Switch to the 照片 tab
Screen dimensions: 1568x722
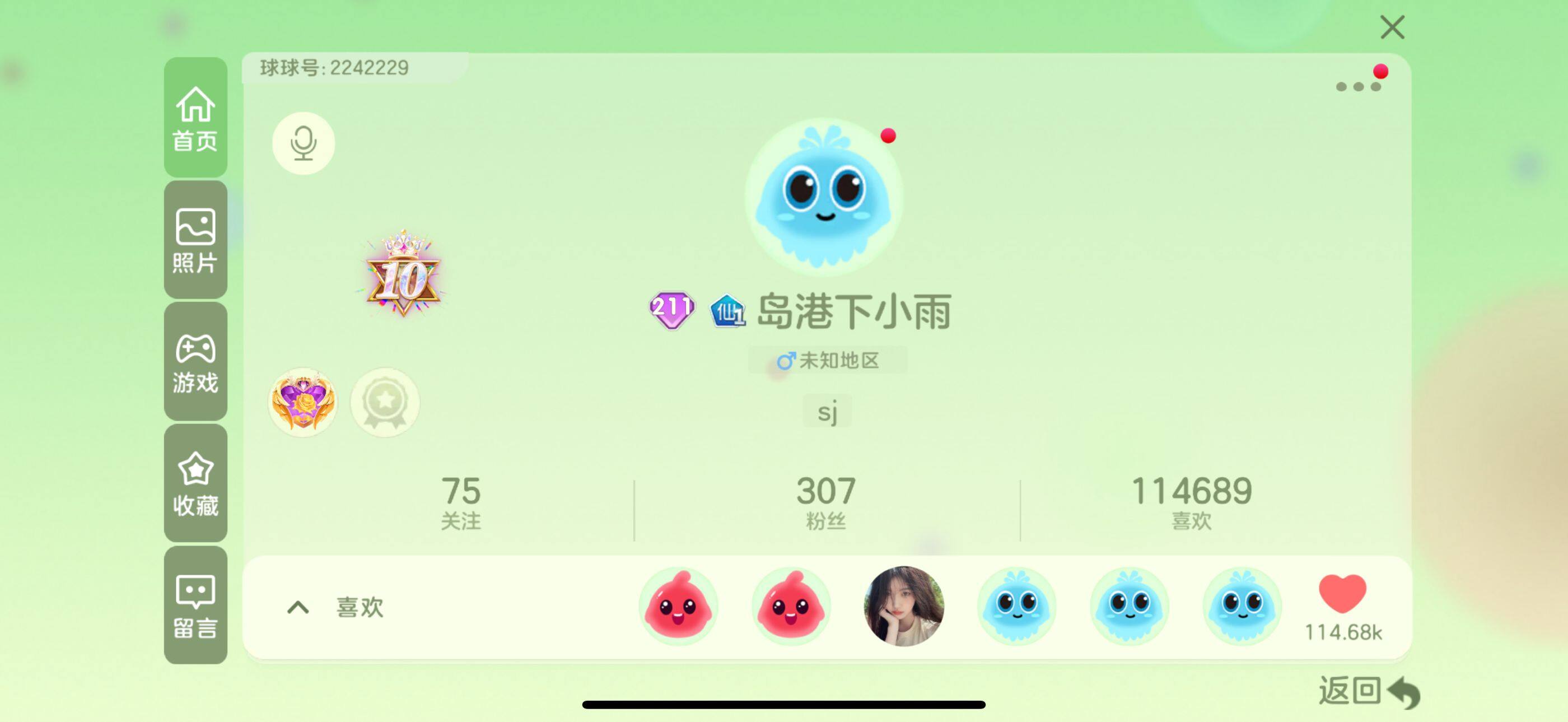(195, 240)
